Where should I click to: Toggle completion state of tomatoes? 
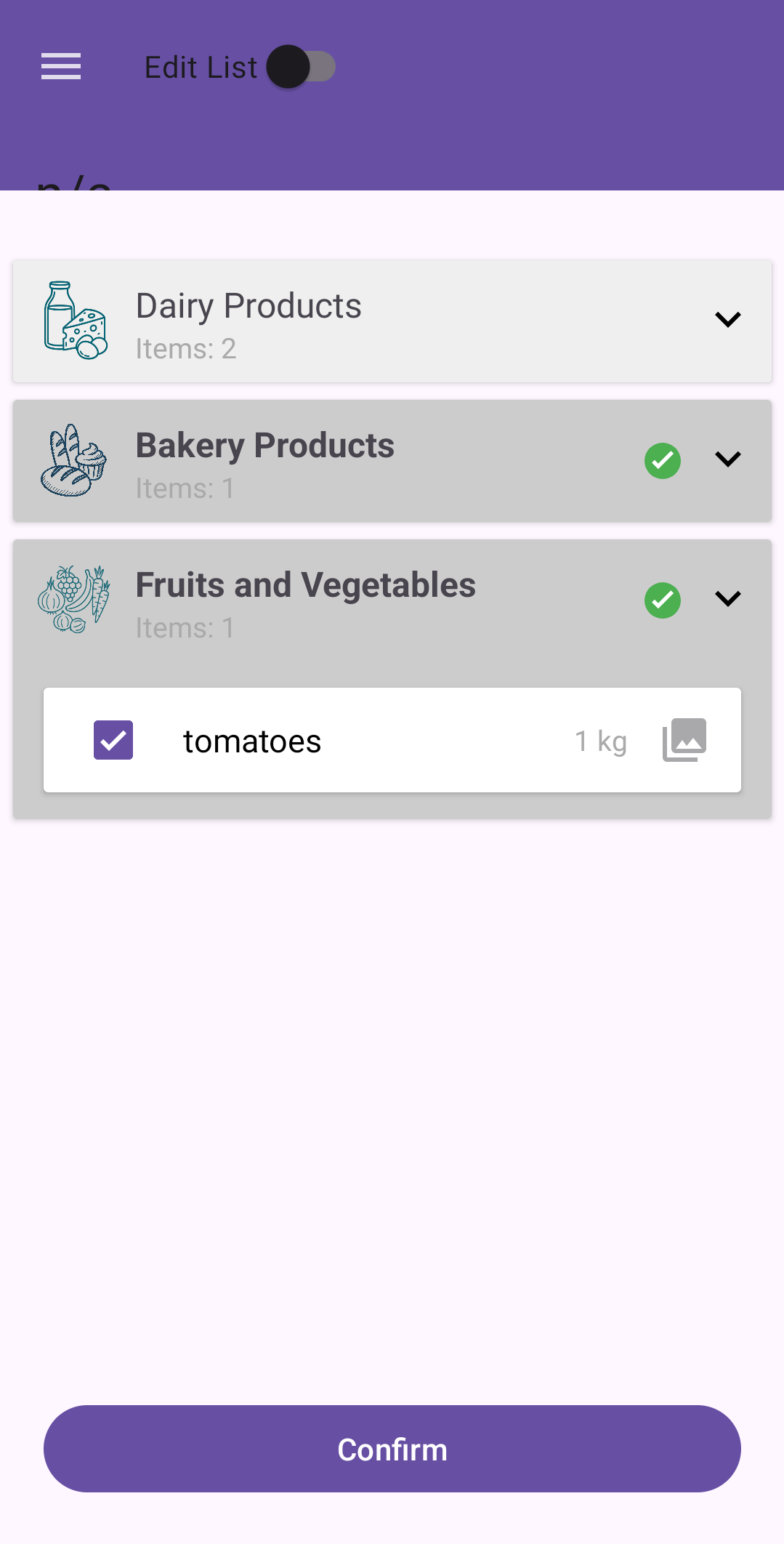[x=113, y=739]
